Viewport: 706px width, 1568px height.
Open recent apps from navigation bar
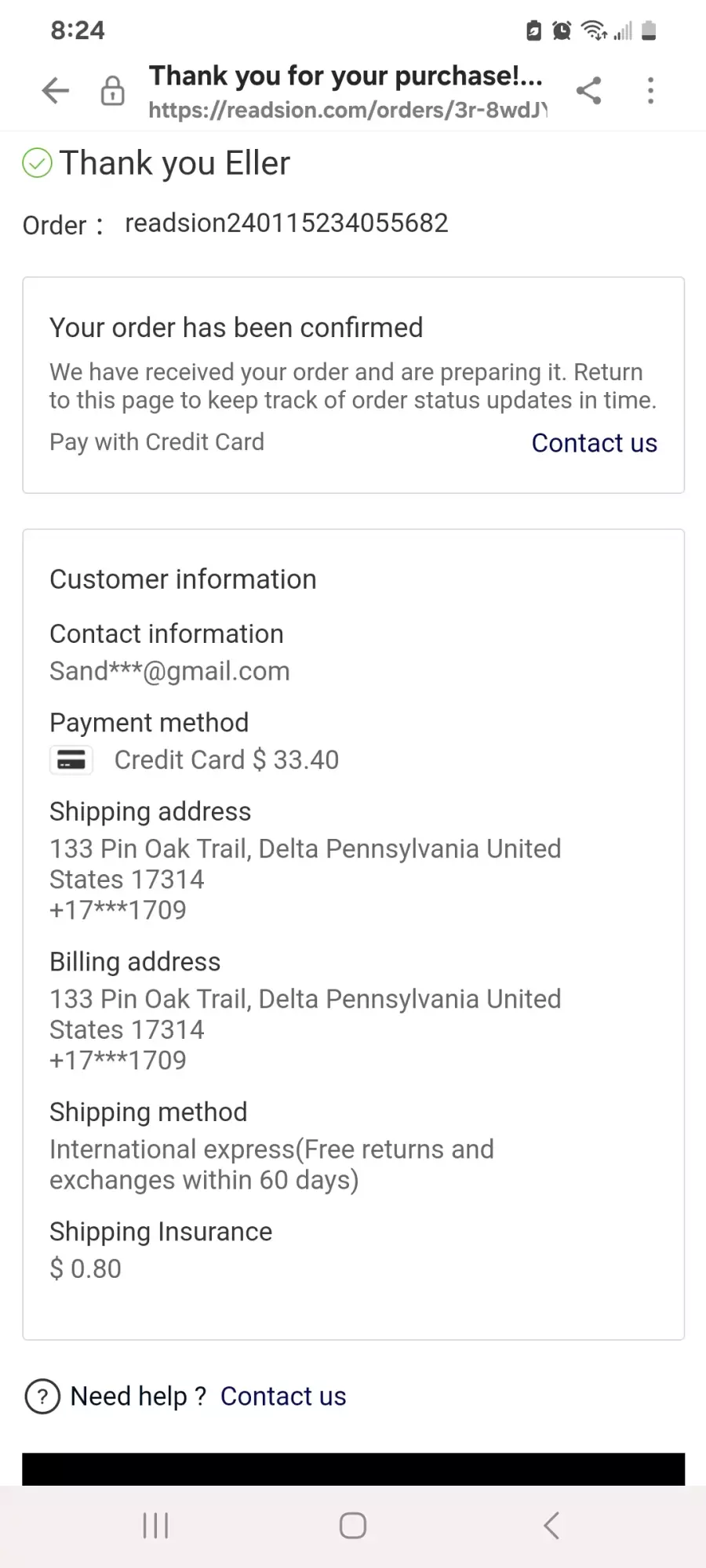tap(155, 1526)
